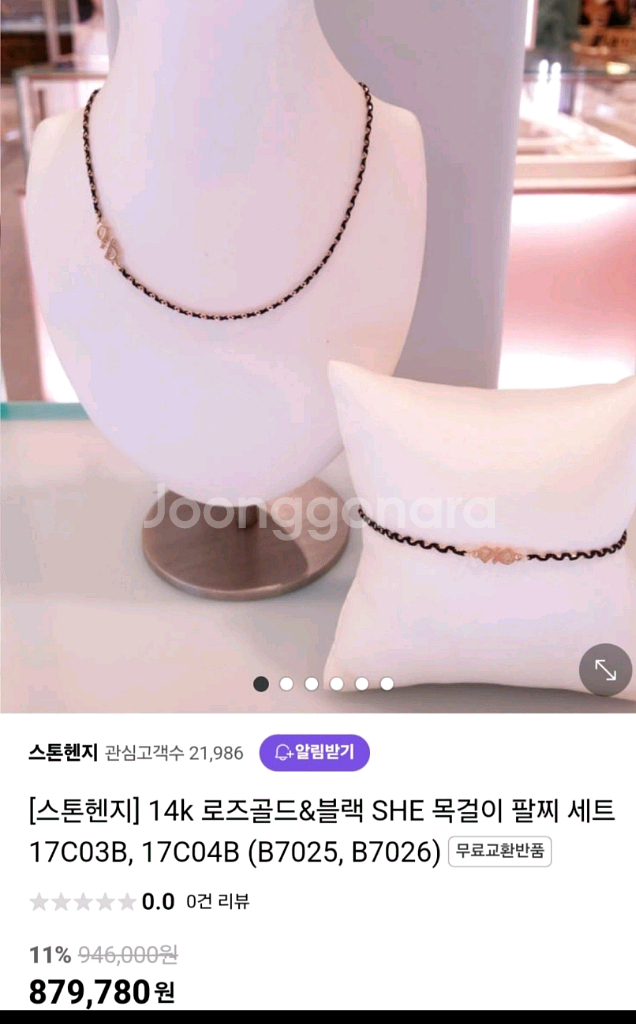Screen dimensions: 636x1024
Task: Open the 0건 리뷰 reviews section
Action: click(x=218, y=902)
